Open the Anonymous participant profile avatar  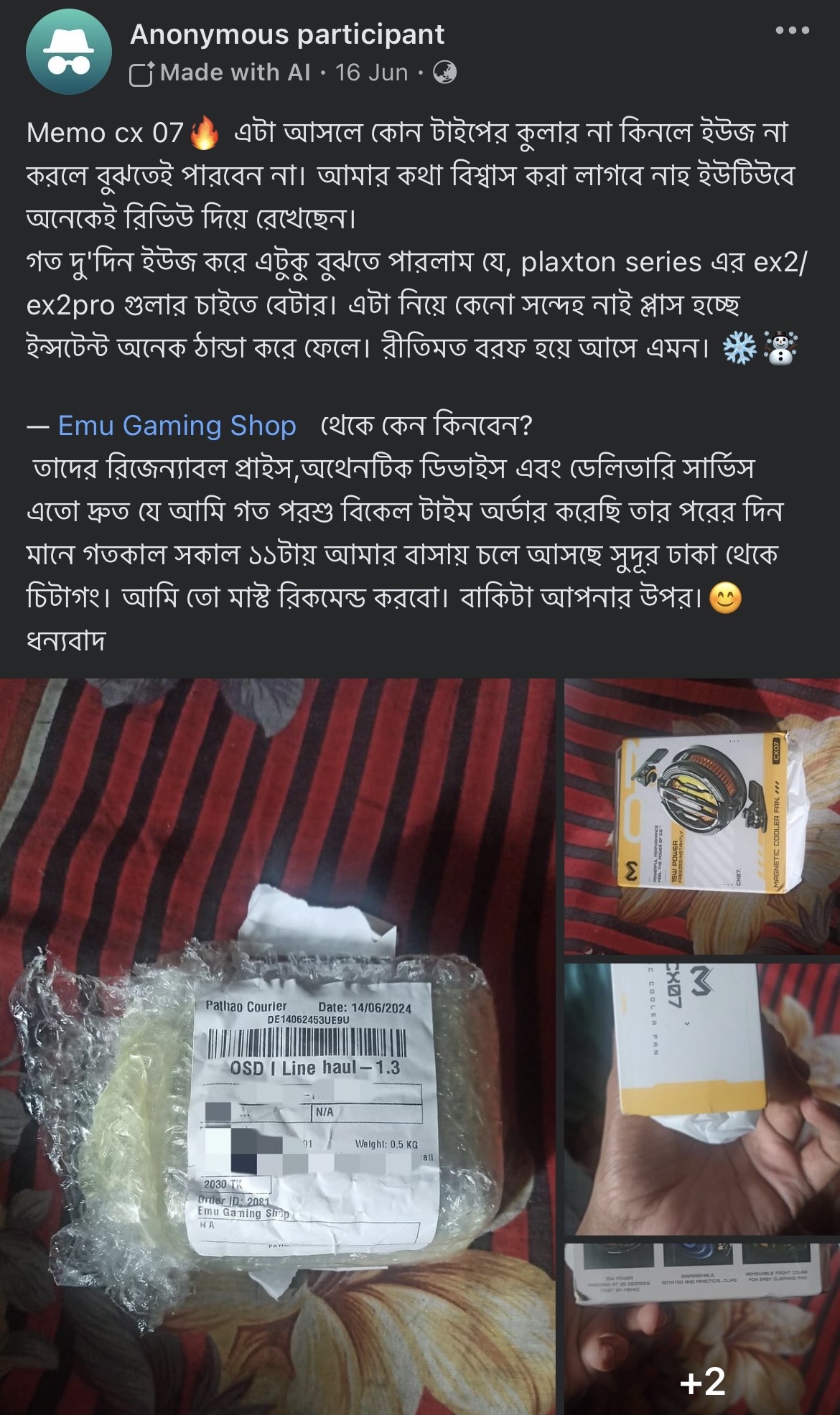(x=69, y=52)
